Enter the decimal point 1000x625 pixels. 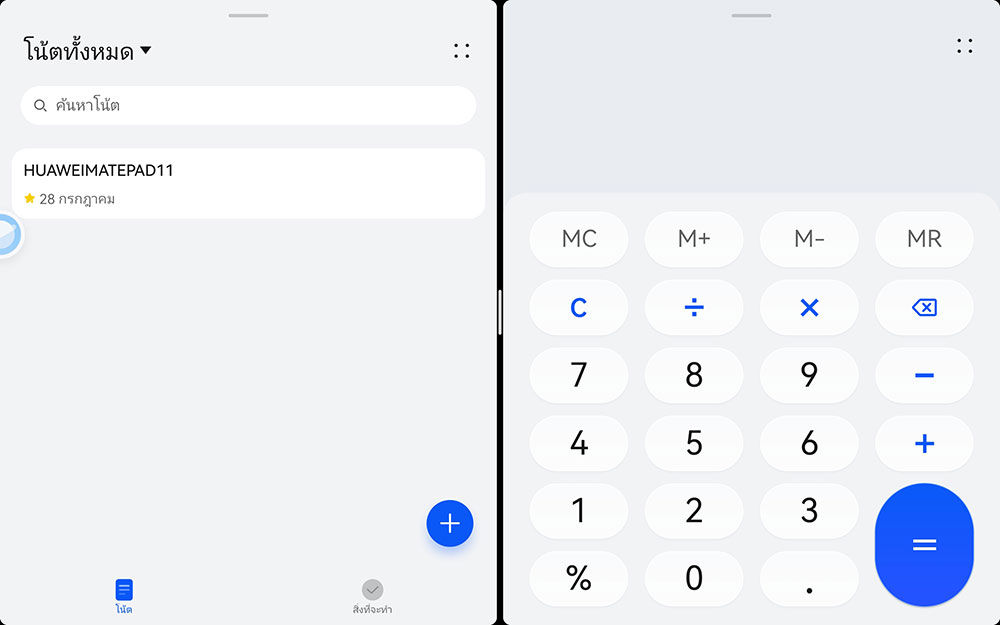809,578
